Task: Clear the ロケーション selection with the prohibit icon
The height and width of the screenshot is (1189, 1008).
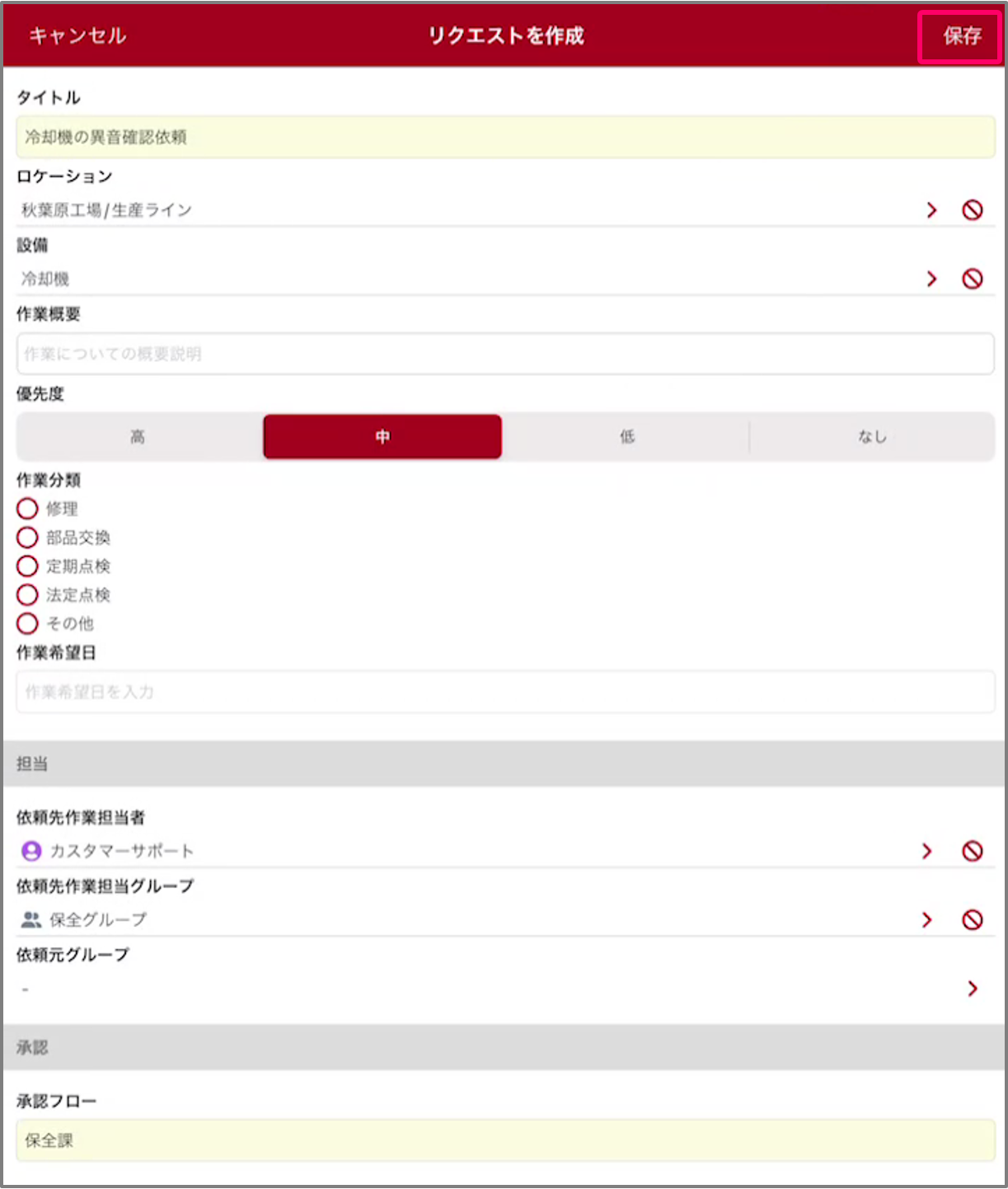Action: 973,210
